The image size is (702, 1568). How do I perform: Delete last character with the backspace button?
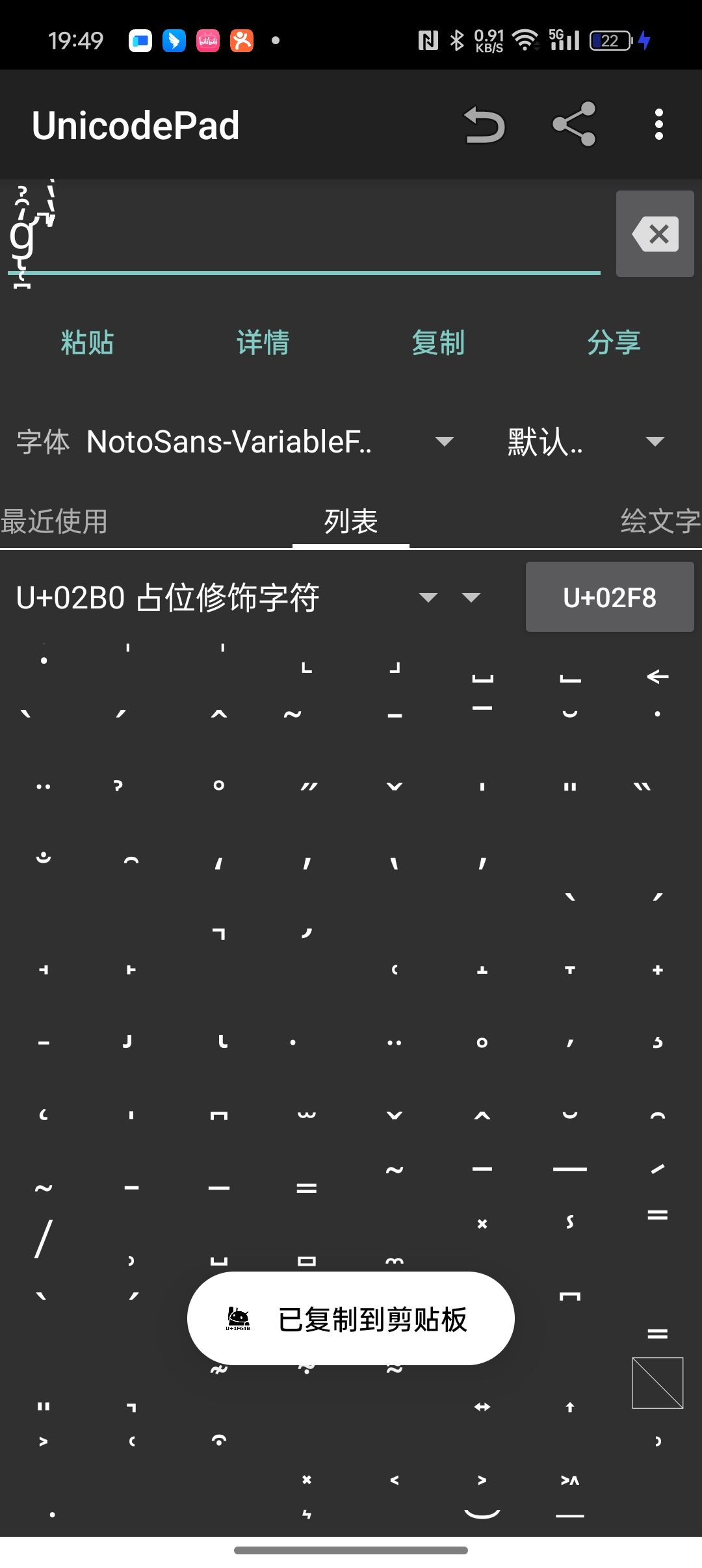(655, 234)
